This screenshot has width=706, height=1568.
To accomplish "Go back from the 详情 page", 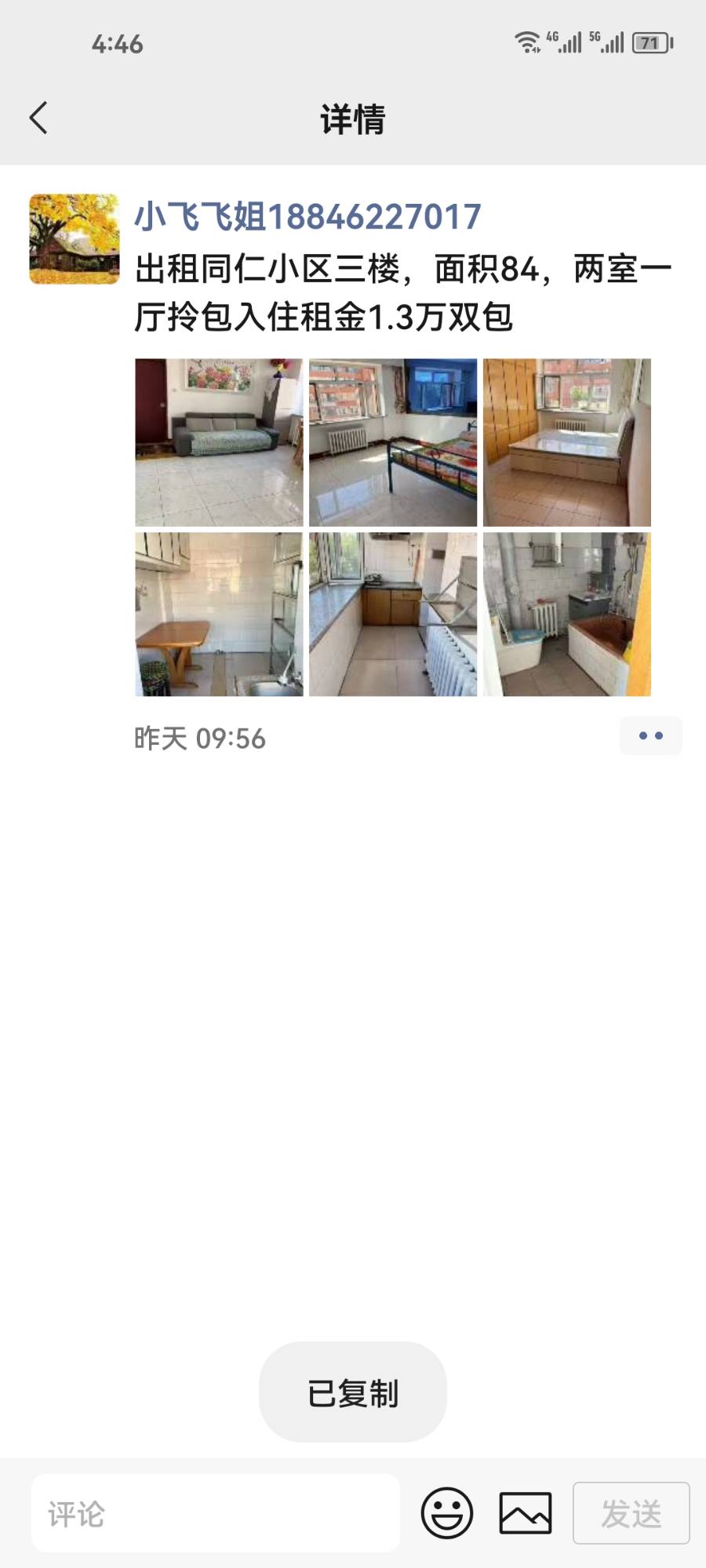I will 39,118.
